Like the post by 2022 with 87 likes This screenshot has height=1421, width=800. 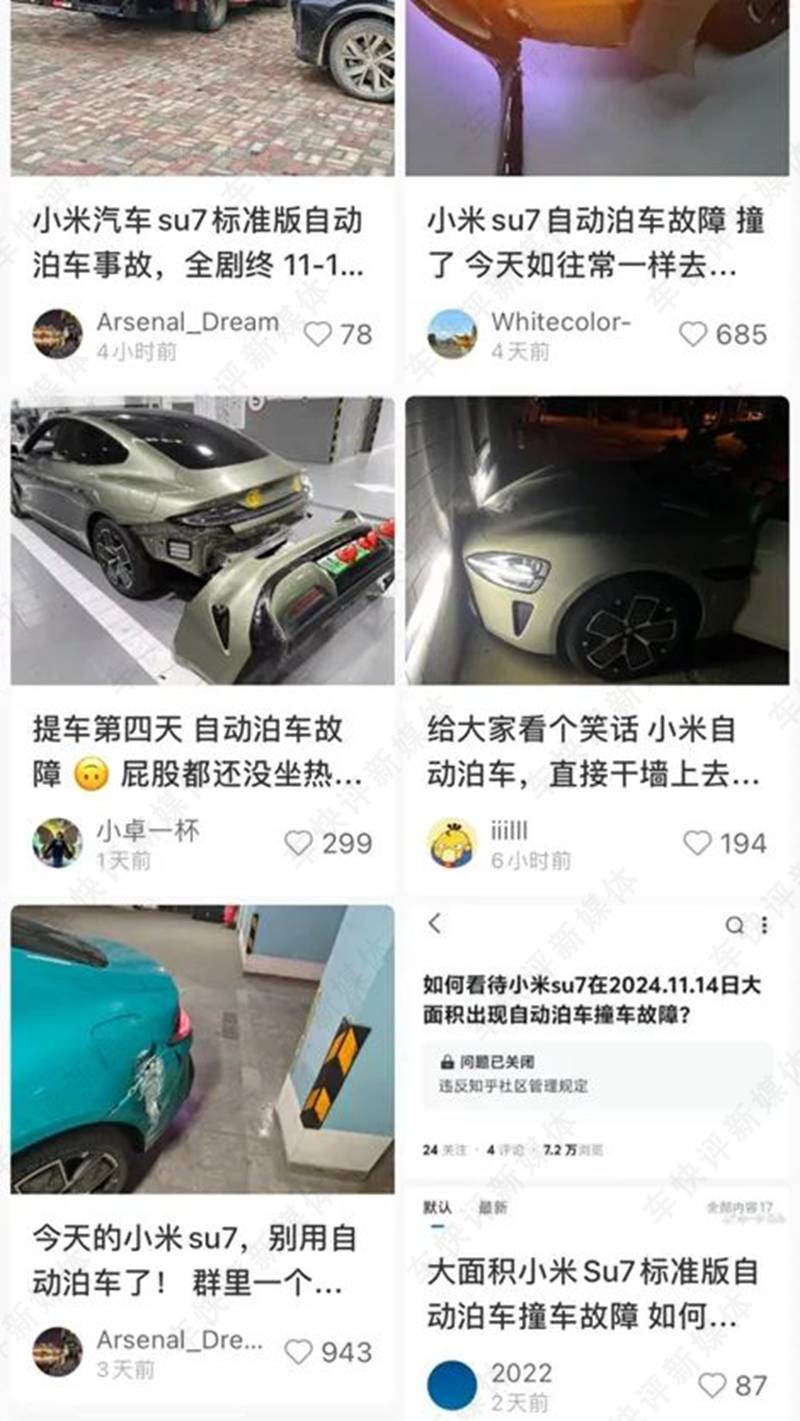pos(712,1385)
